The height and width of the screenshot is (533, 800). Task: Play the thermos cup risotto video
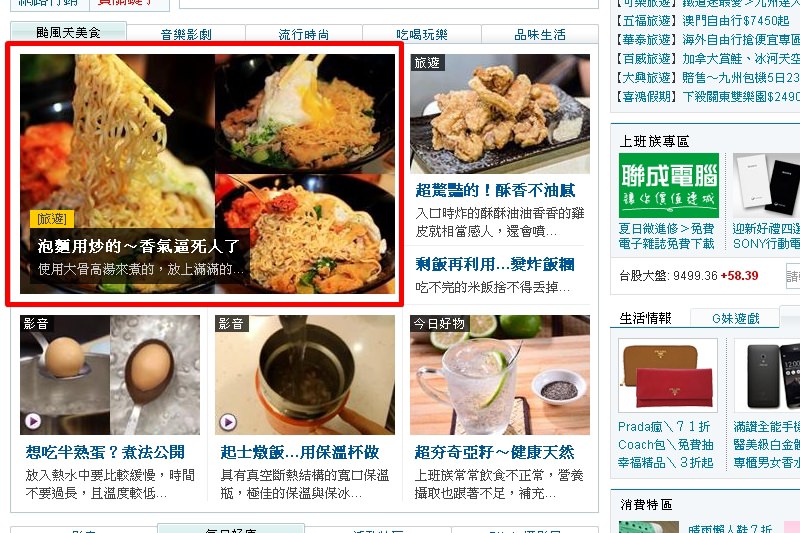point(304,375)
